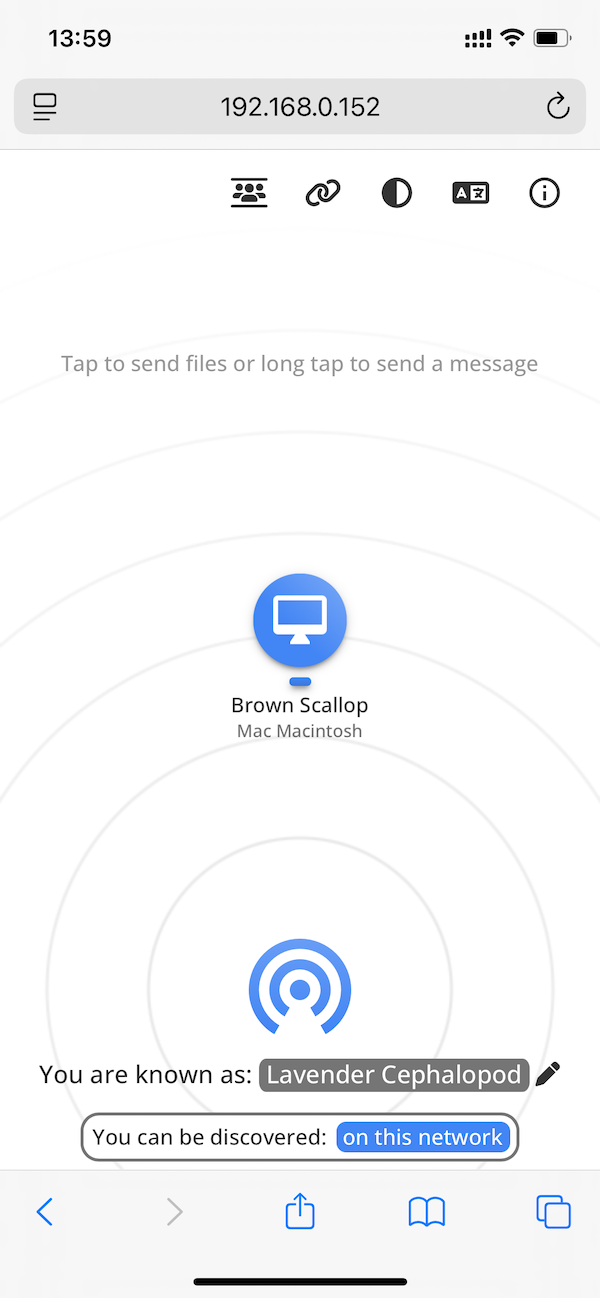Open the Safari page settings menu
Image resolution: width=600 pixels, height=1298 pixels.
click(x=45, y=107)
